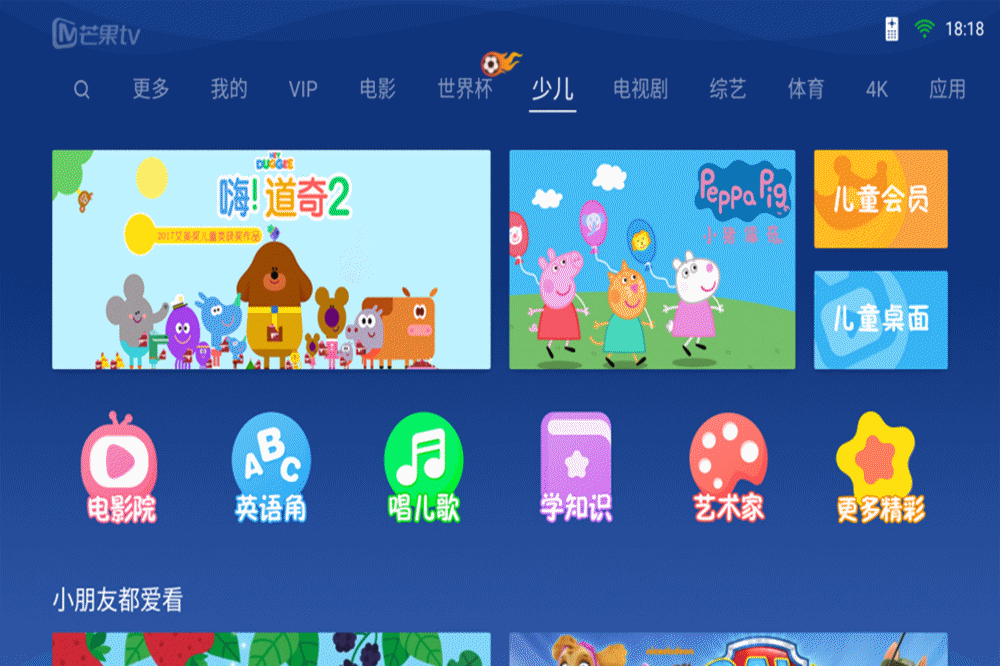This screenshot has height=666, width=1000.
Task: Open the 嗨!道奇2 banner
Action: [x=271, y=259]
